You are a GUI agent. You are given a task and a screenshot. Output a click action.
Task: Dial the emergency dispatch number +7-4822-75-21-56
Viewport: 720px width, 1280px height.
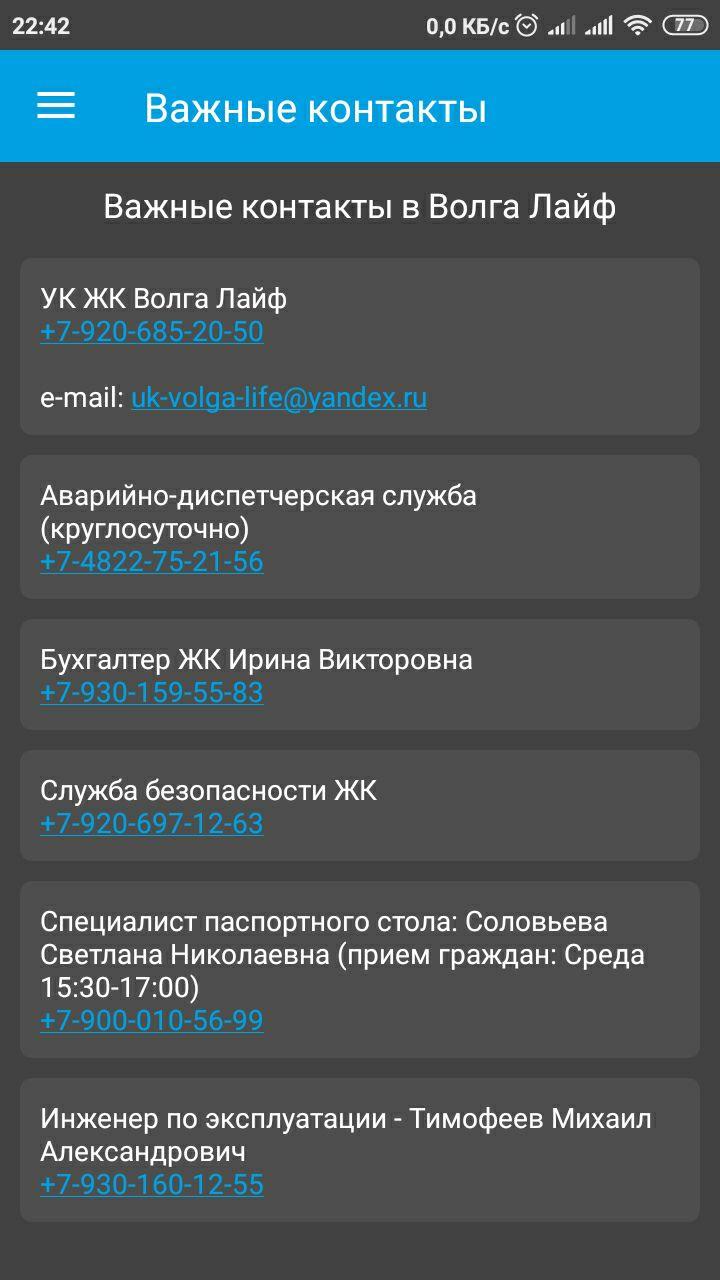point(152,562)
